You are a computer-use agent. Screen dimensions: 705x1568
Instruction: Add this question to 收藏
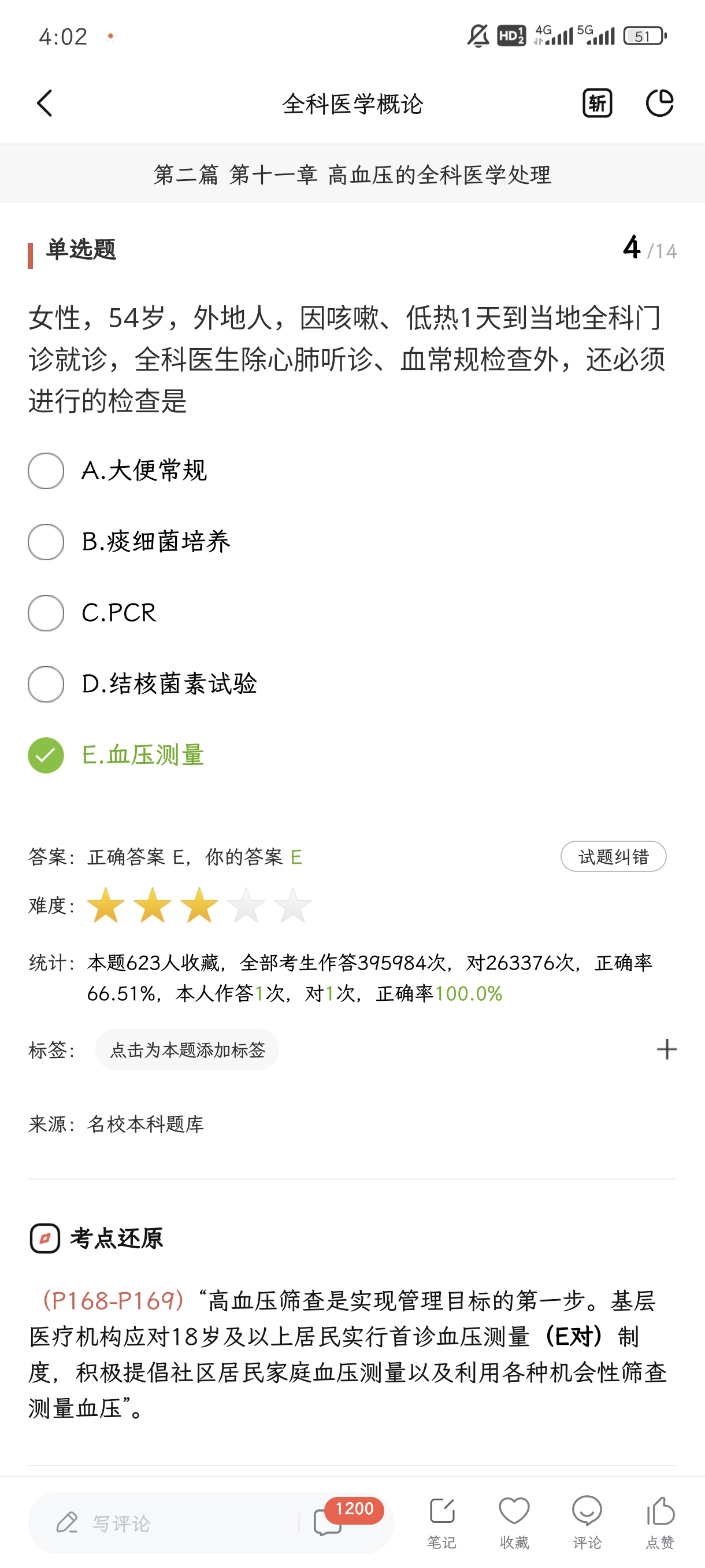pos(514,1522)
